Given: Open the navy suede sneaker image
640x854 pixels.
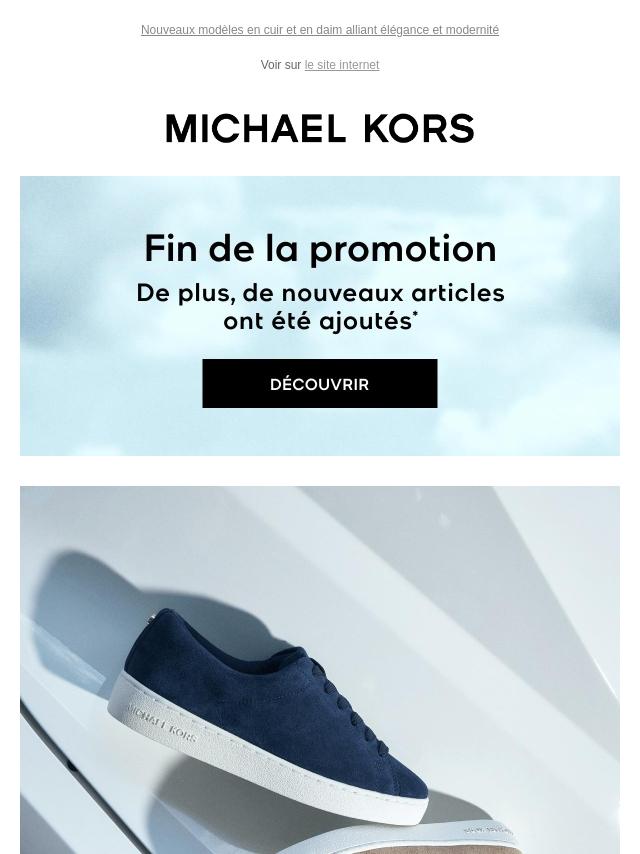Looking at the screenshot, I should [320, 669].
